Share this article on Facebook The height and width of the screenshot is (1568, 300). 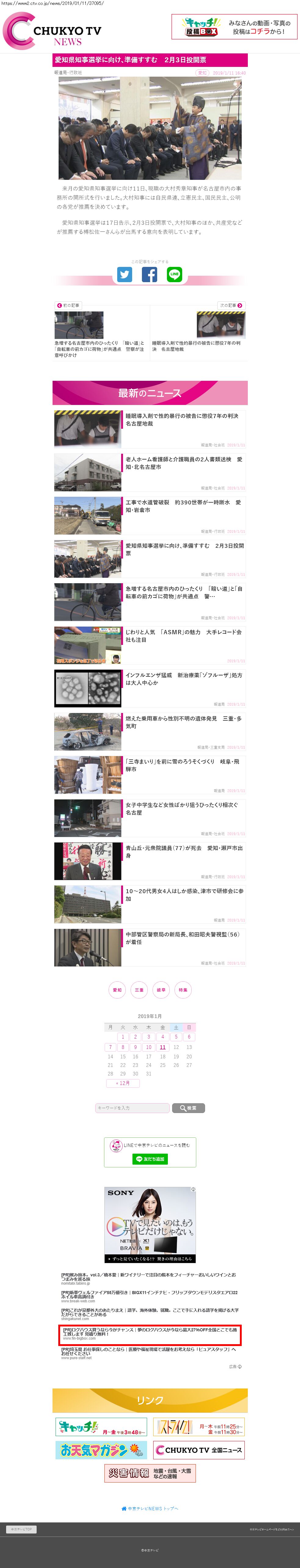(150, 275)
